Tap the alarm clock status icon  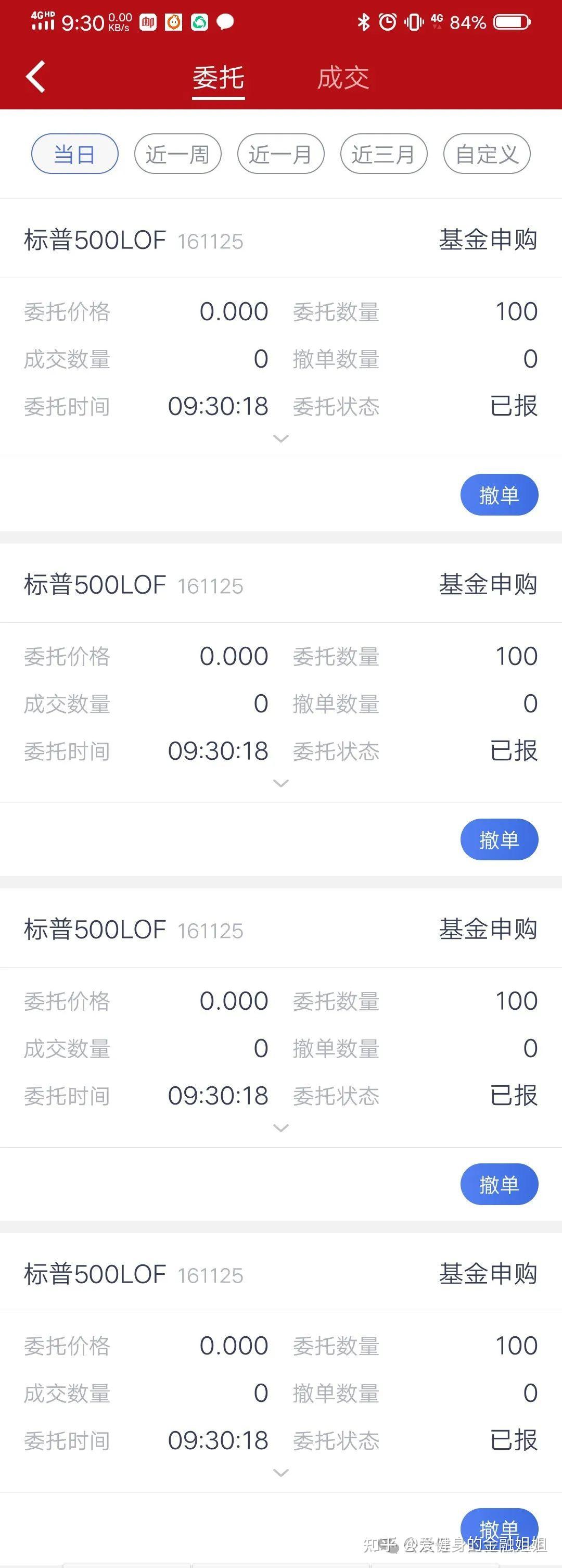pyautogui.click(x=388, y=22)
